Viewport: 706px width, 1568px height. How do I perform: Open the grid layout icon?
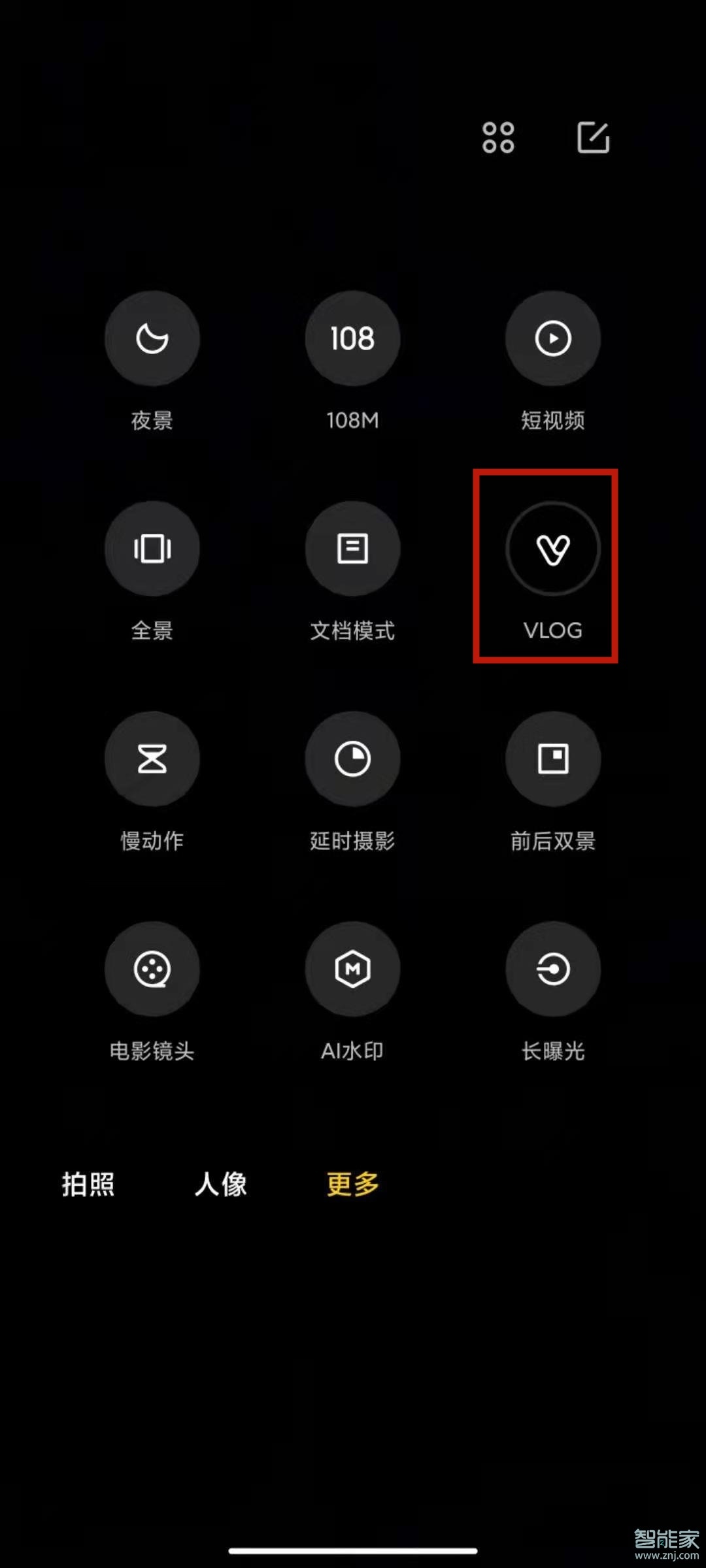[x=498, y=137]
